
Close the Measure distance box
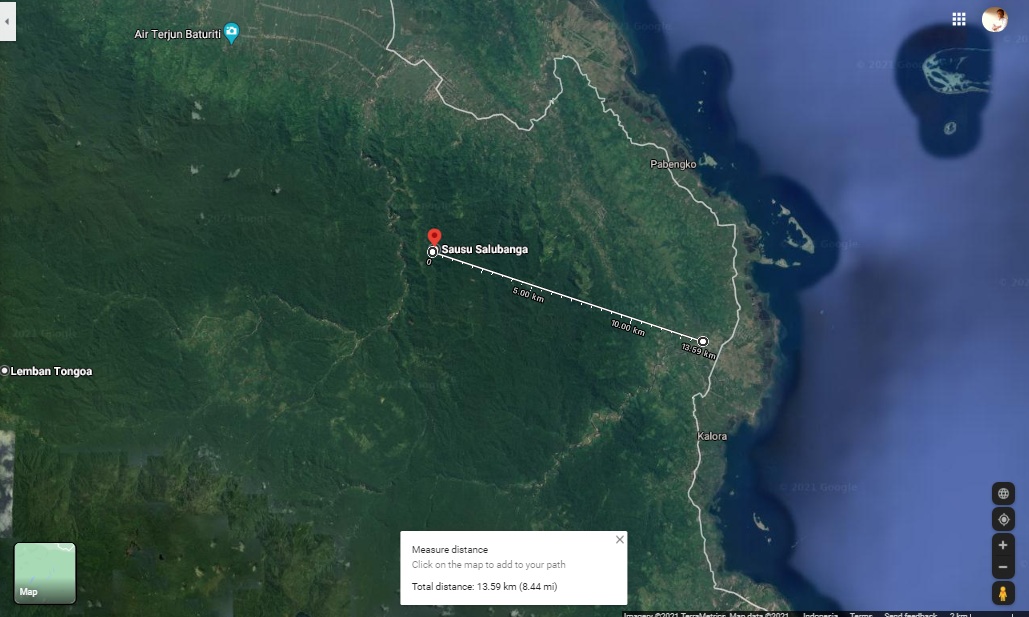tap(619, 540)
